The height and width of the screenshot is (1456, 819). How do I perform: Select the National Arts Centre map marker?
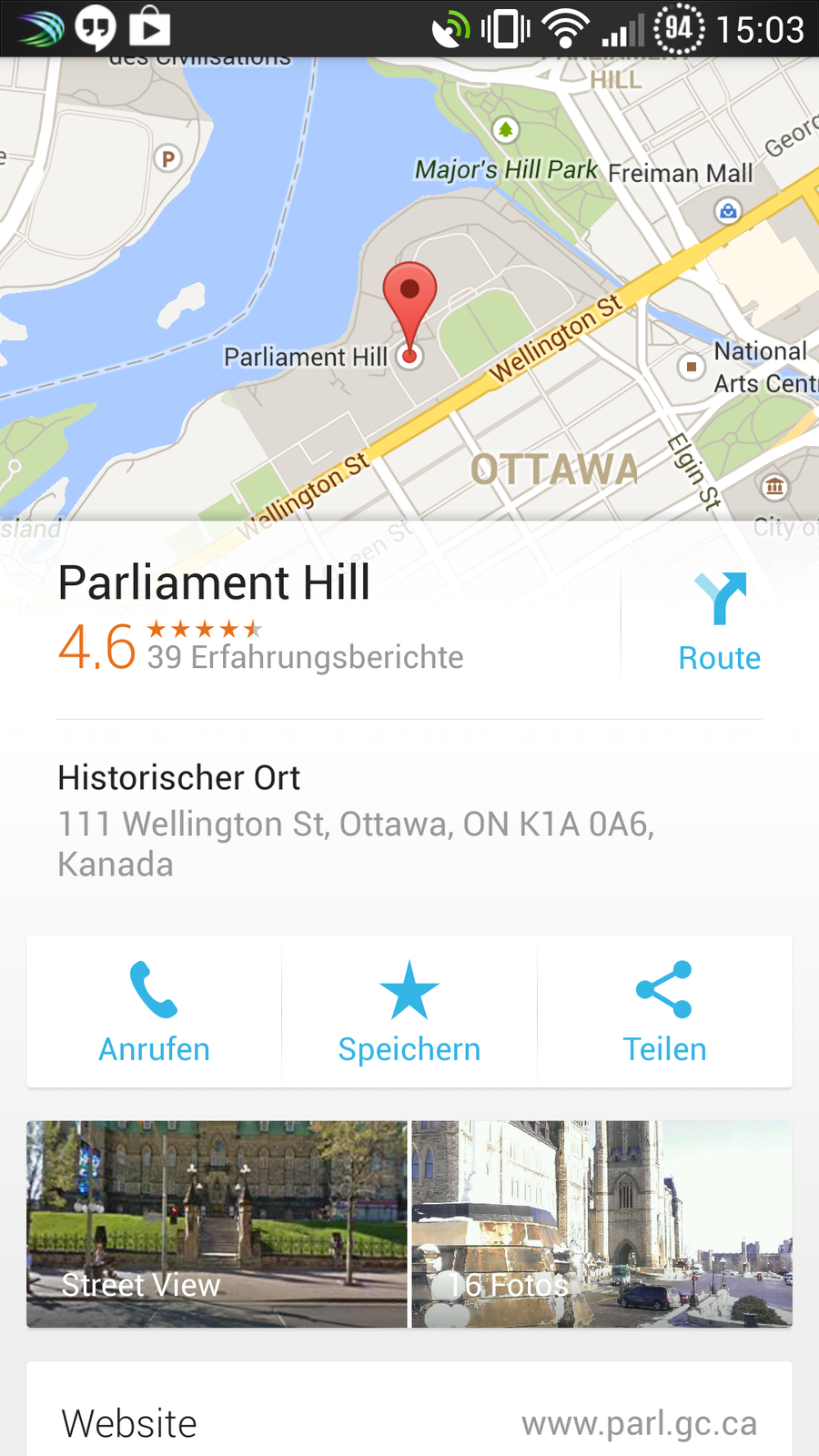click(692, 367)
